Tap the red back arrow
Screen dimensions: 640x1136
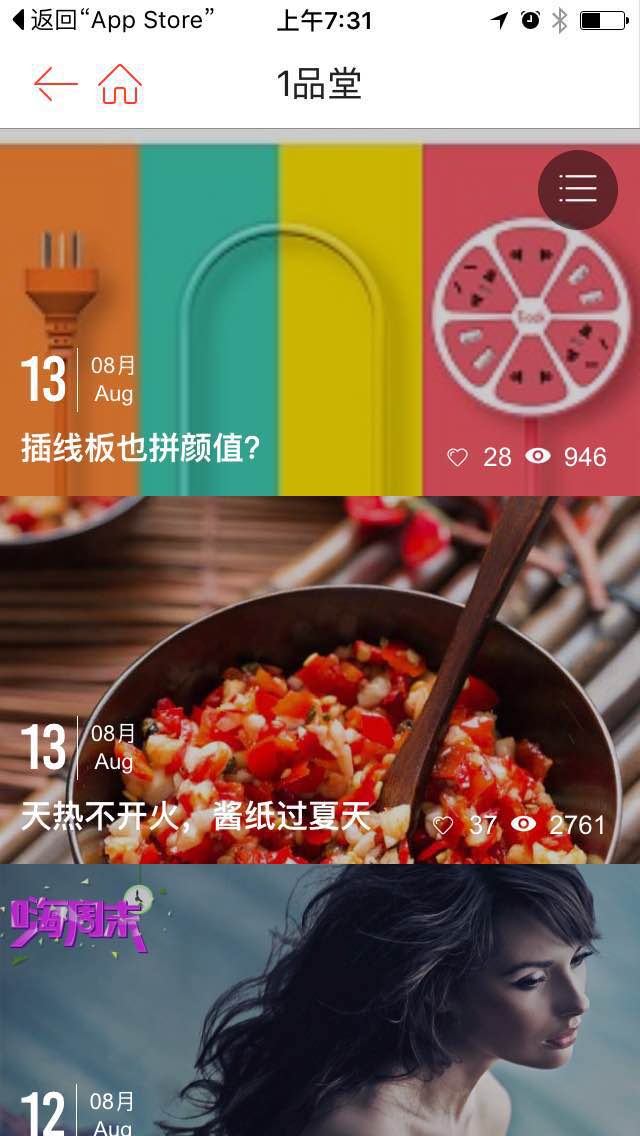point(55,84)
